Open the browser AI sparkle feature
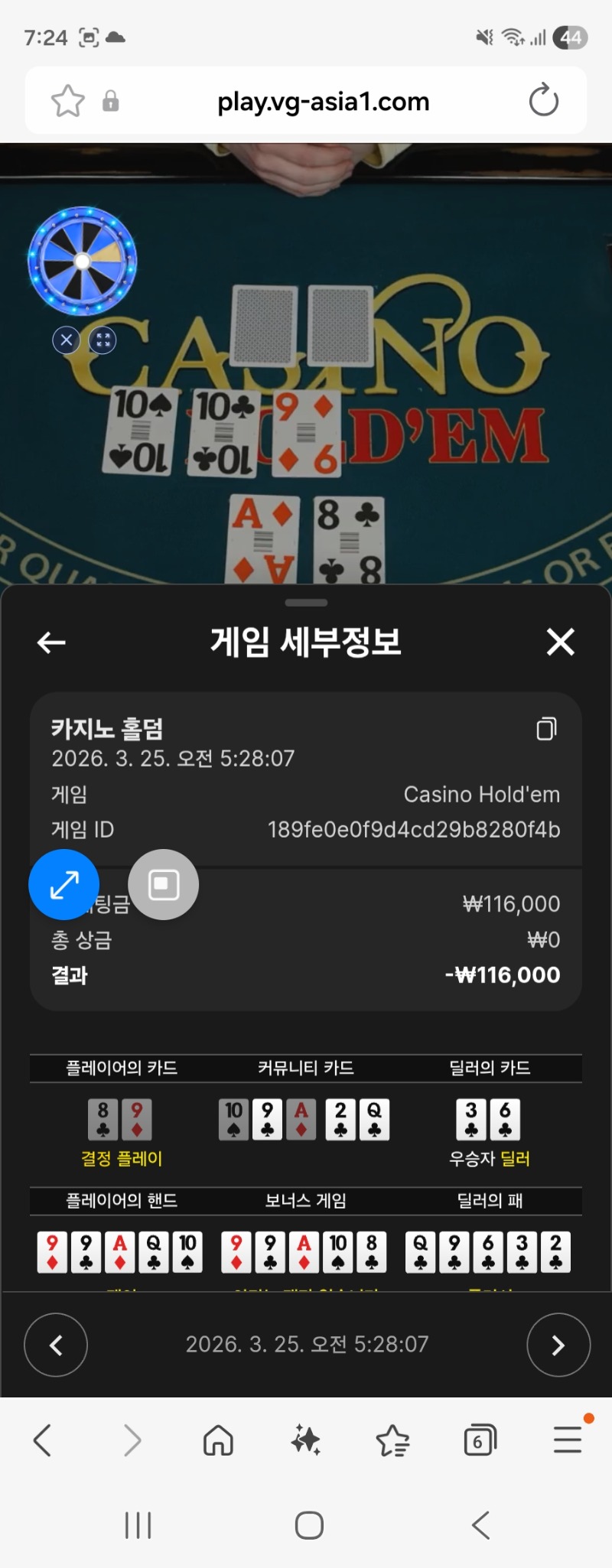612x1568 pixels. tap(306, 1441)
